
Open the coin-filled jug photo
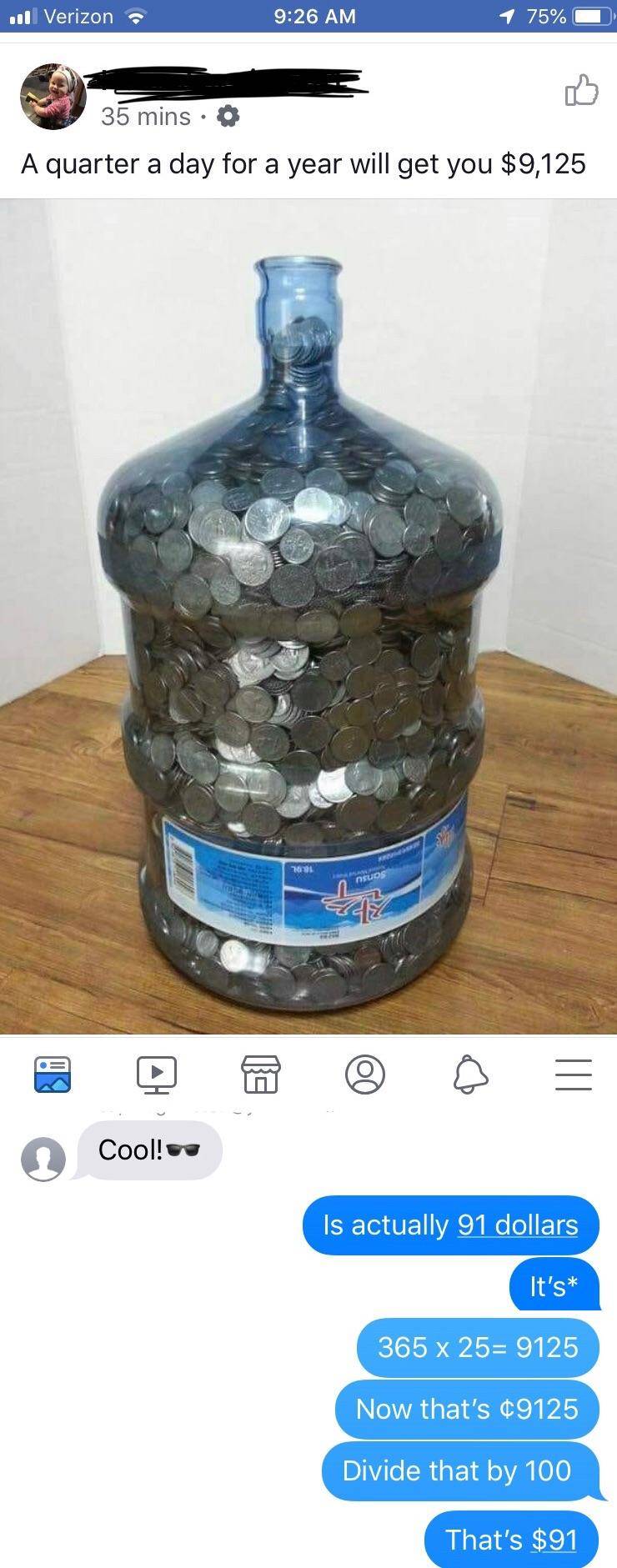click(x=308, y=617)
